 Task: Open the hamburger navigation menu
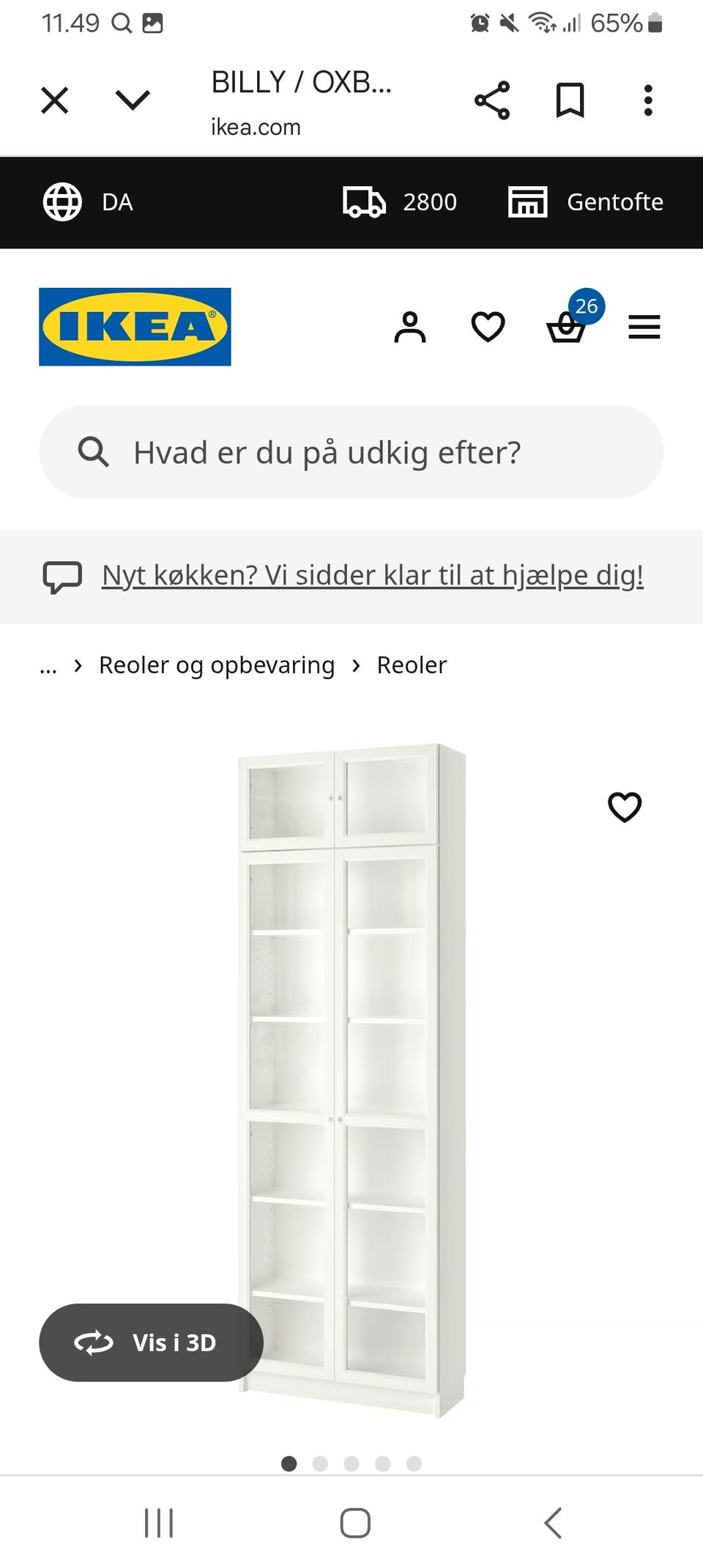[644, 327]
